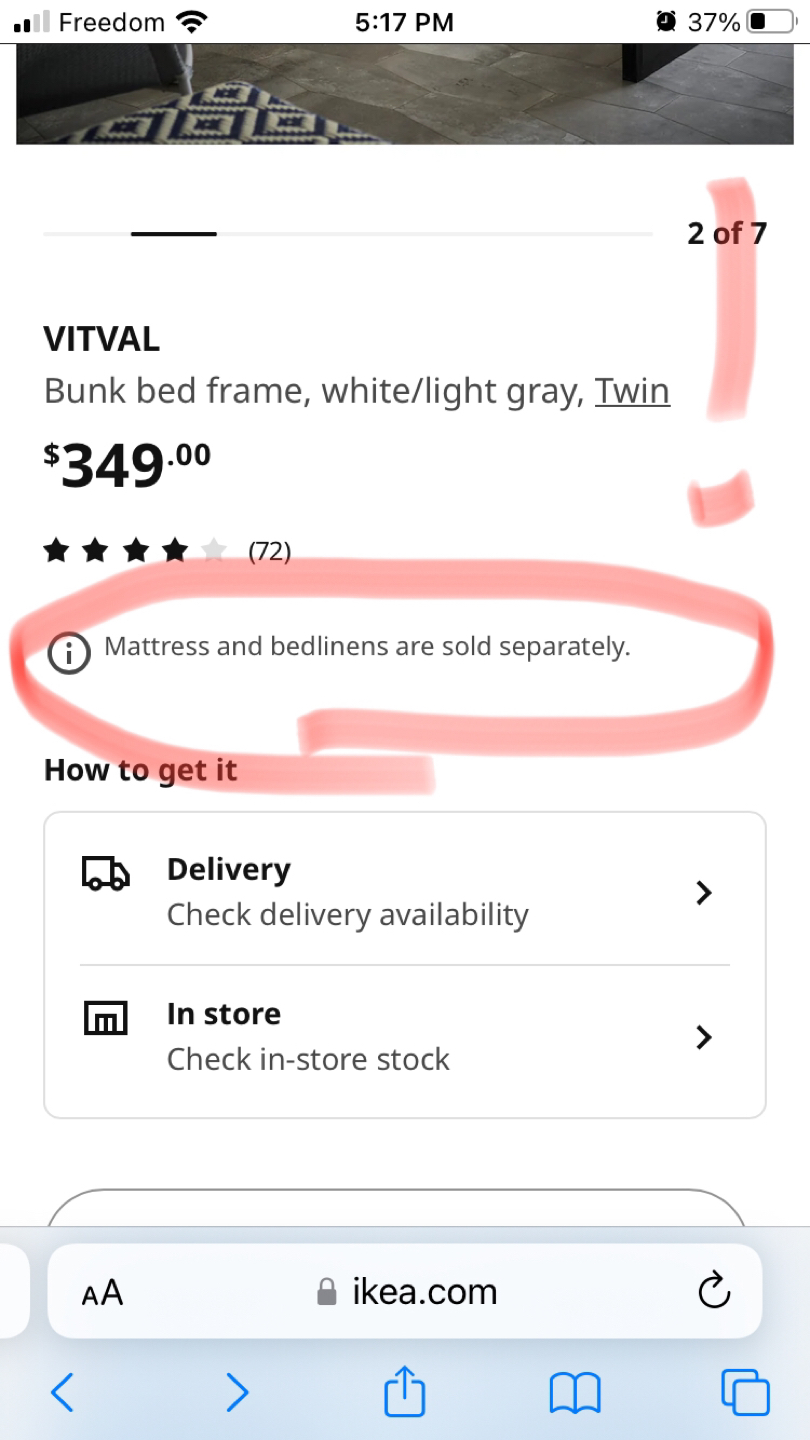Open the Twin size link
The height and width of the screenshot is (1440, 810).
click(x=632, y=391)
